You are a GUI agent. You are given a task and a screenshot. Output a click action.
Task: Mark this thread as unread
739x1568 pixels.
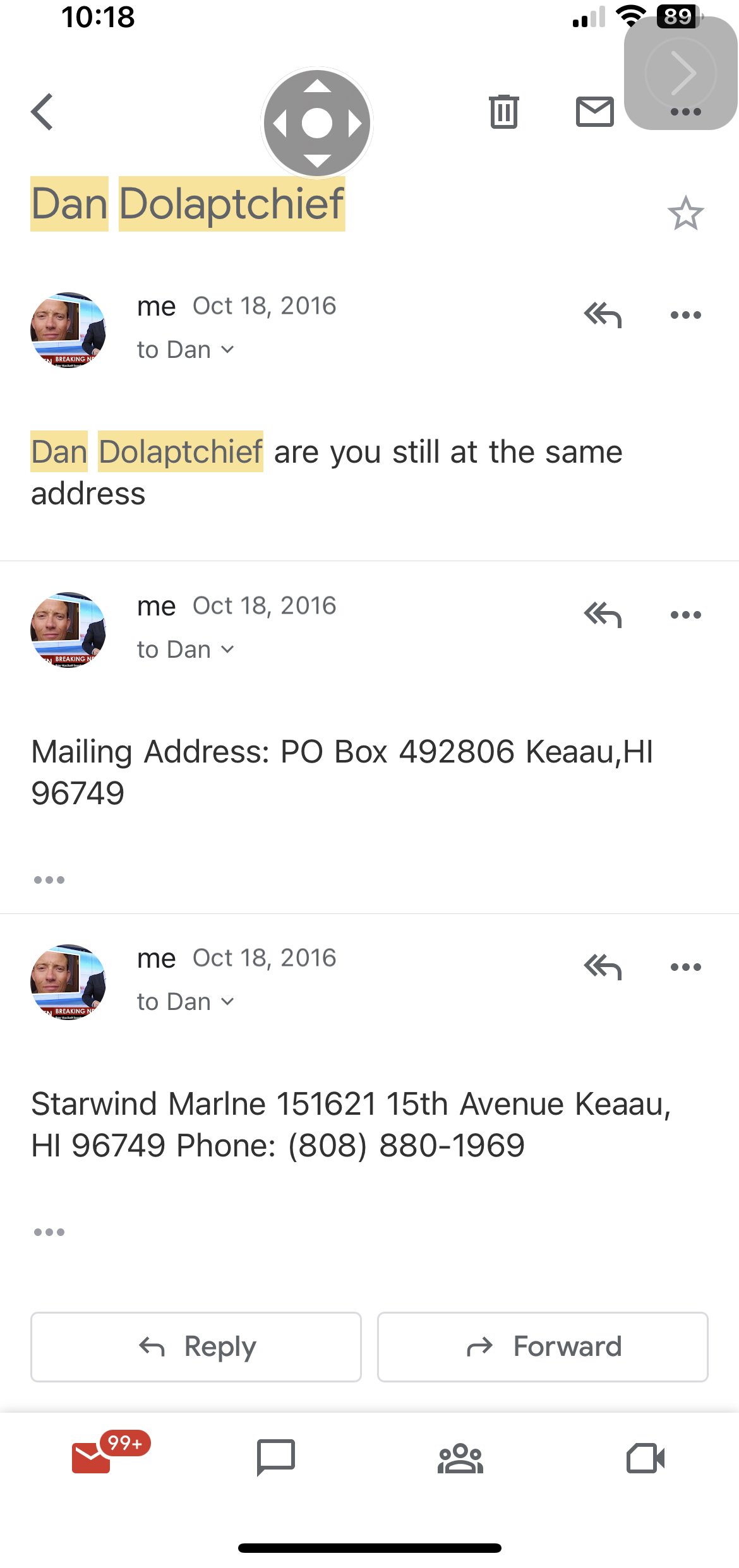[x=594, y=112]
